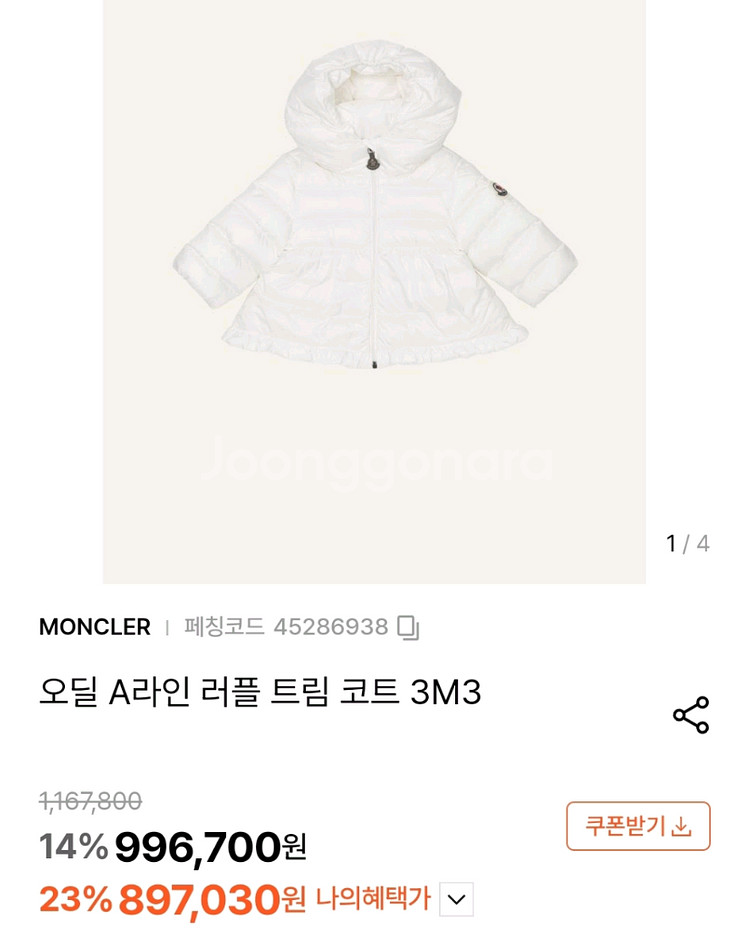This screenshot has width=750, height=928.
Task: Expand the 나의혜택가 price details
Action: point(456,899)
